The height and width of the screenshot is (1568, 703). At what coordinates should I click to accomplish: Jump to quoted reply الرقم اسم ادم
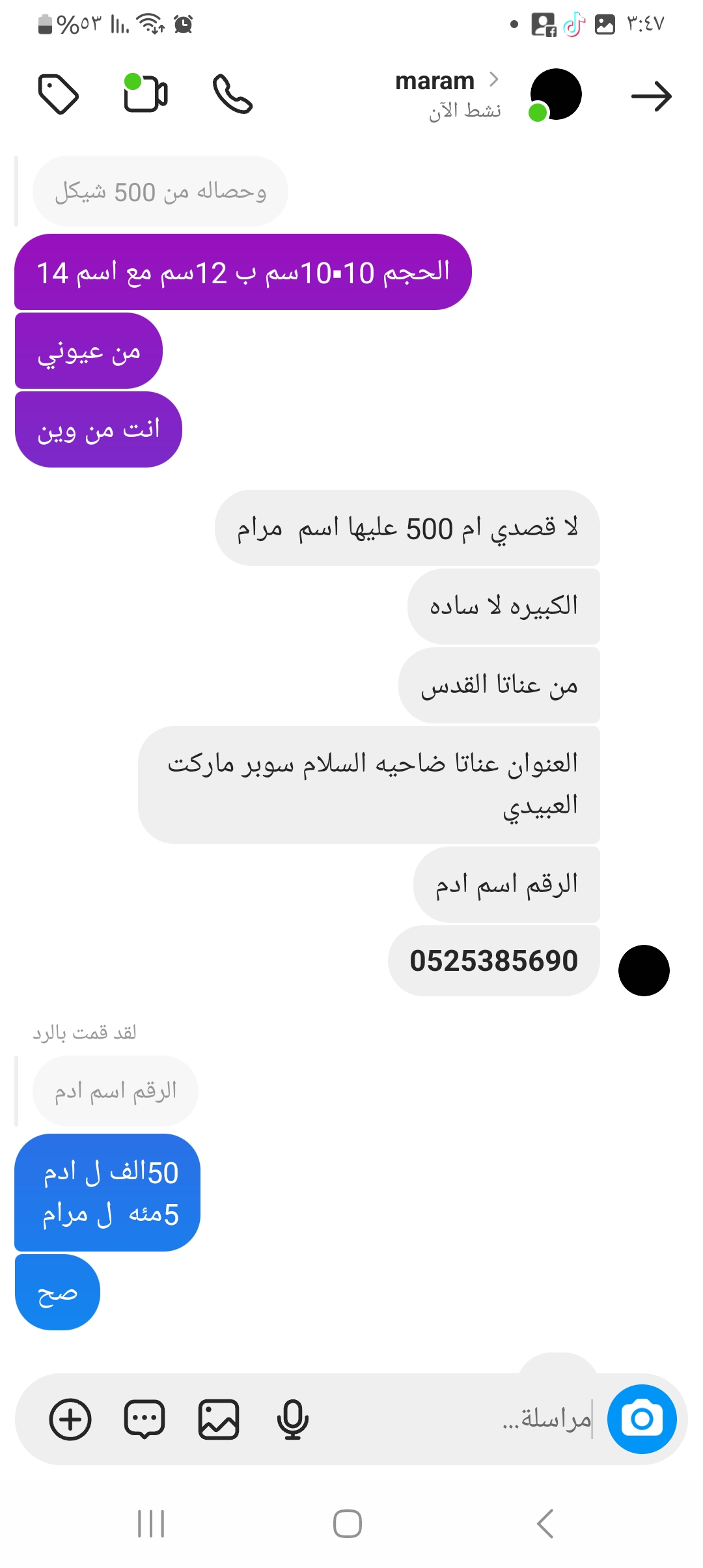(x=115, y=1091)
